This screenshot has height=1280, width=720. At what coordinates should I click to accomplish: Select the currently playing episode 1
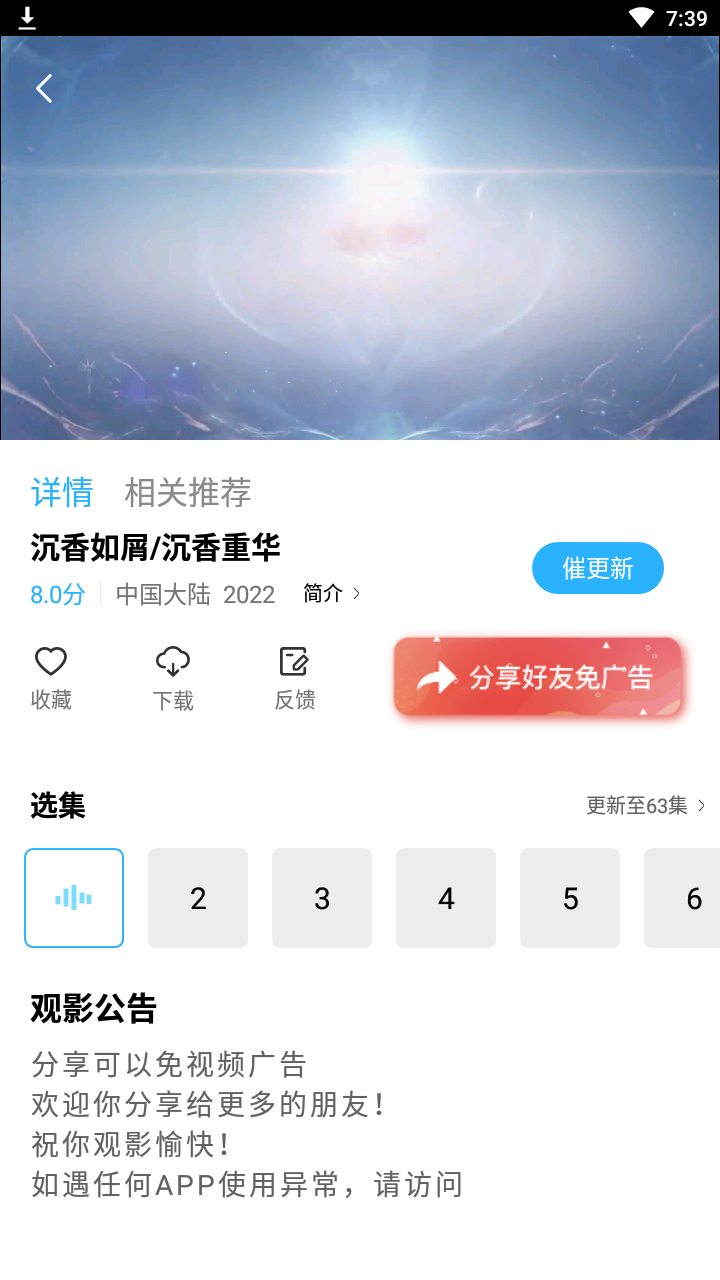coord(74,898)
